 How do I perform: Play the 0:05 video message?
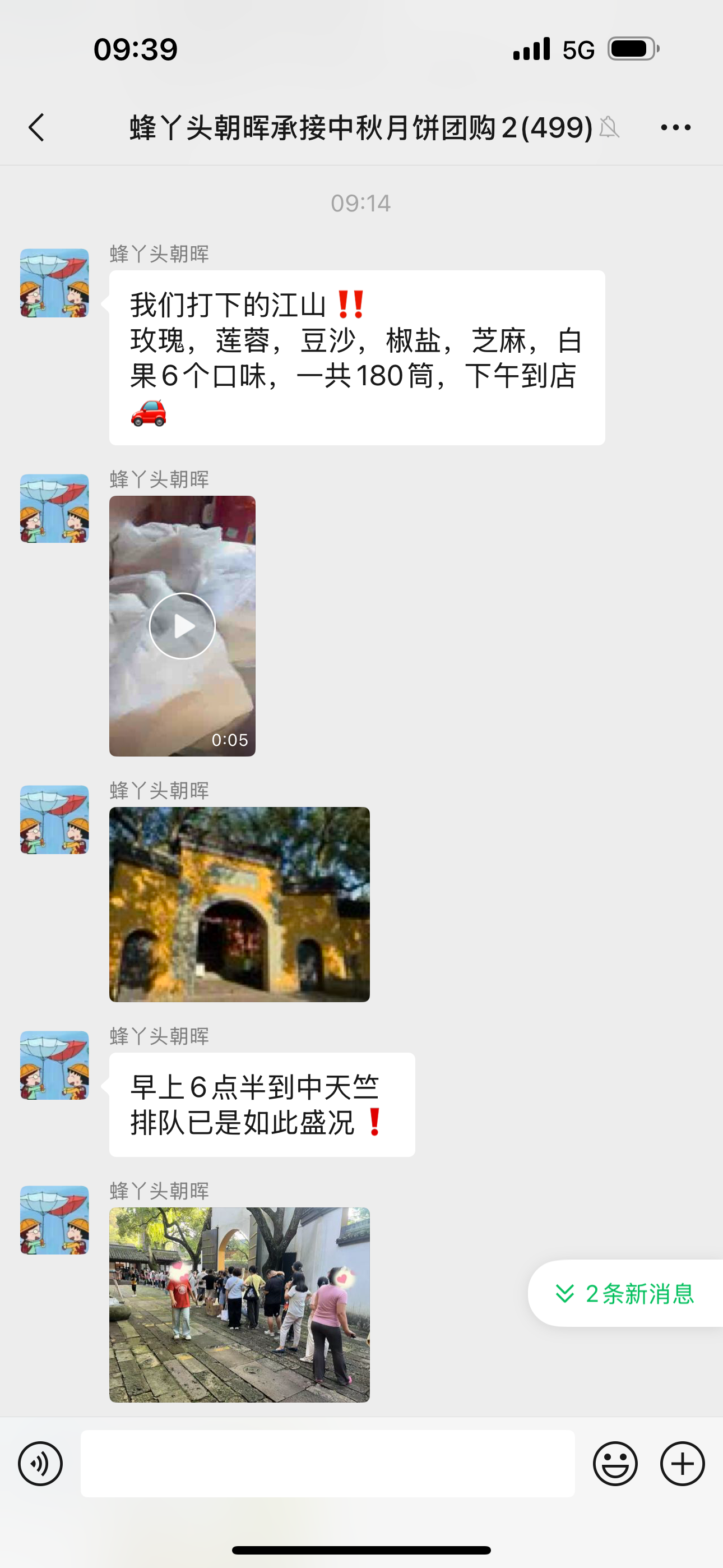pos(182,626)
